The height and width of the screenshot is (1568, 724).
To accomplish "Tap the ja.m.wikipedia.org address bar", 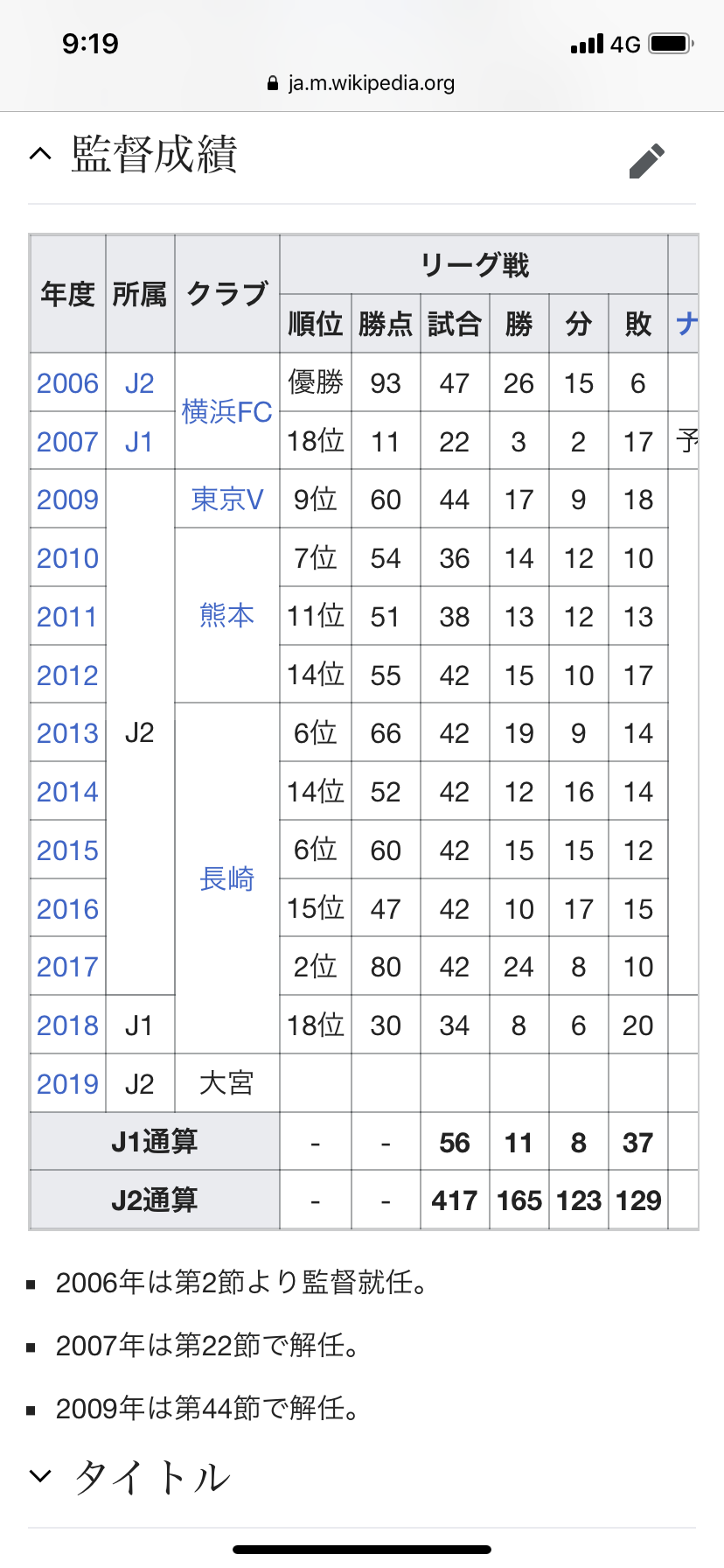I will (x=362, y=83).
